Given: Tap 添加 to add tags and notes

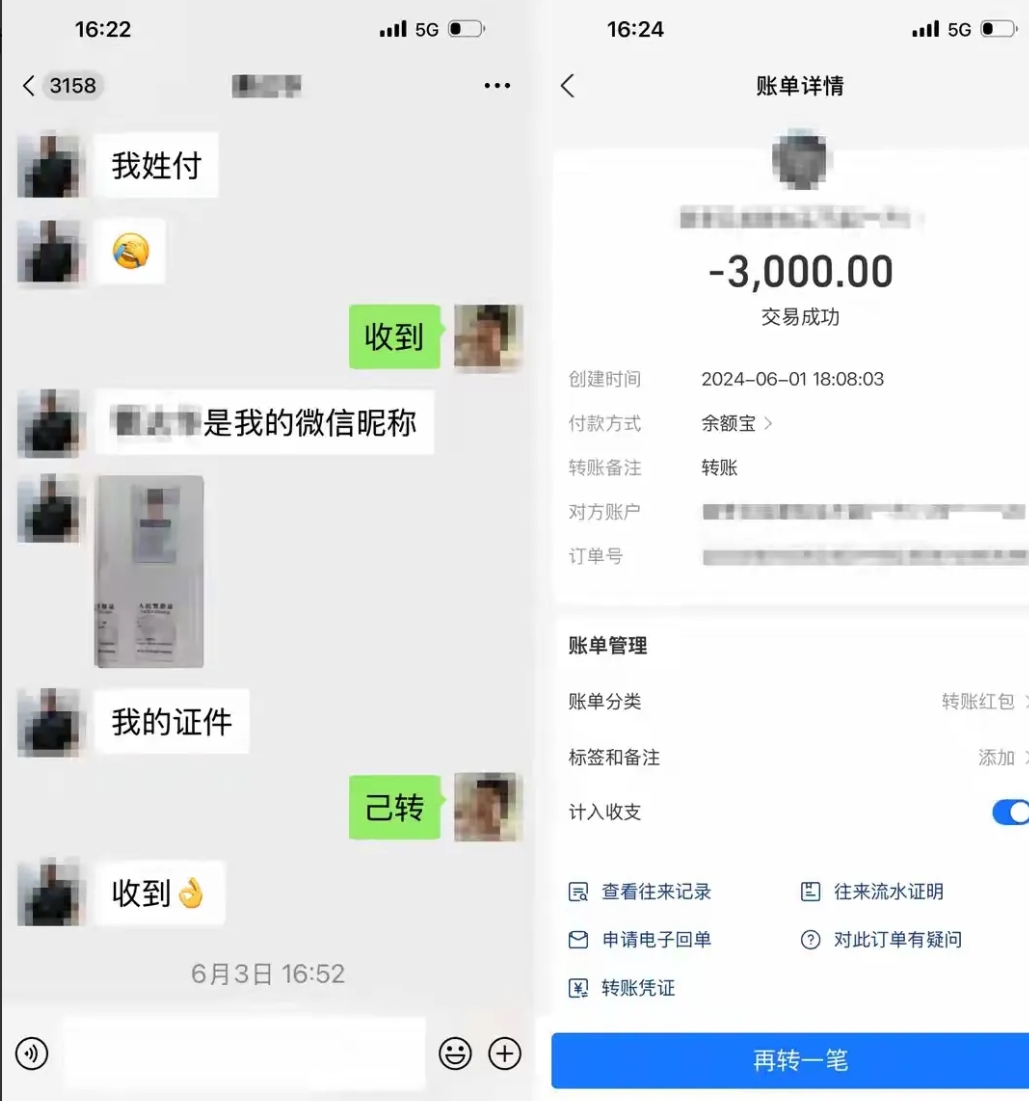Looking at the screenshot, I should point(999,758).
